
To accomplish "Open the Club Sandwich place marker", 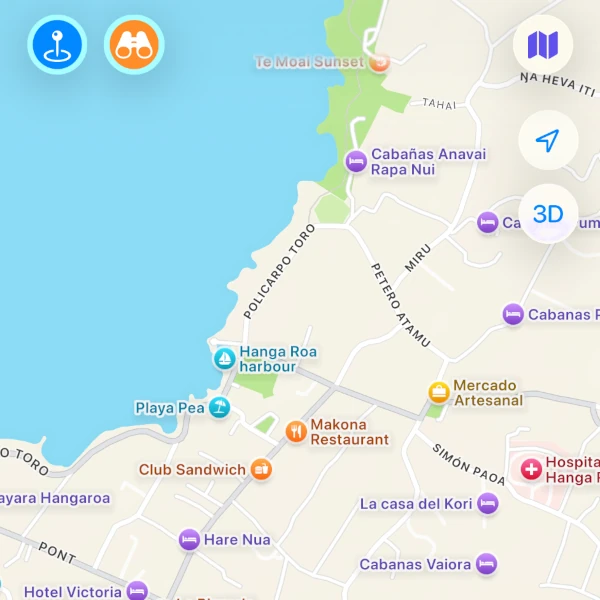I will point(261,469).
